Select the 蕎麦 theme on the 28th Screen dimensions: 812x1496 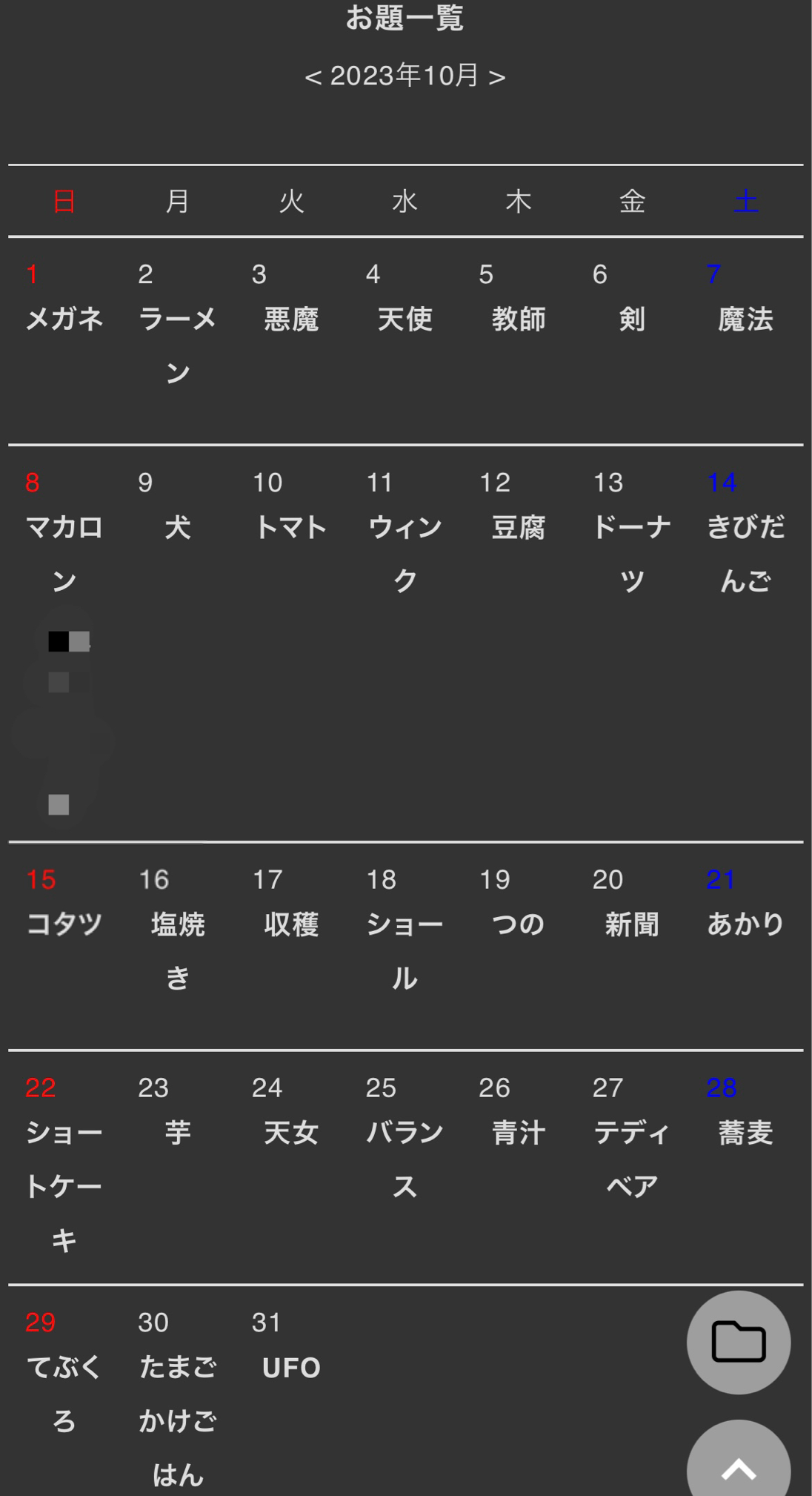tap(745, 1133)
